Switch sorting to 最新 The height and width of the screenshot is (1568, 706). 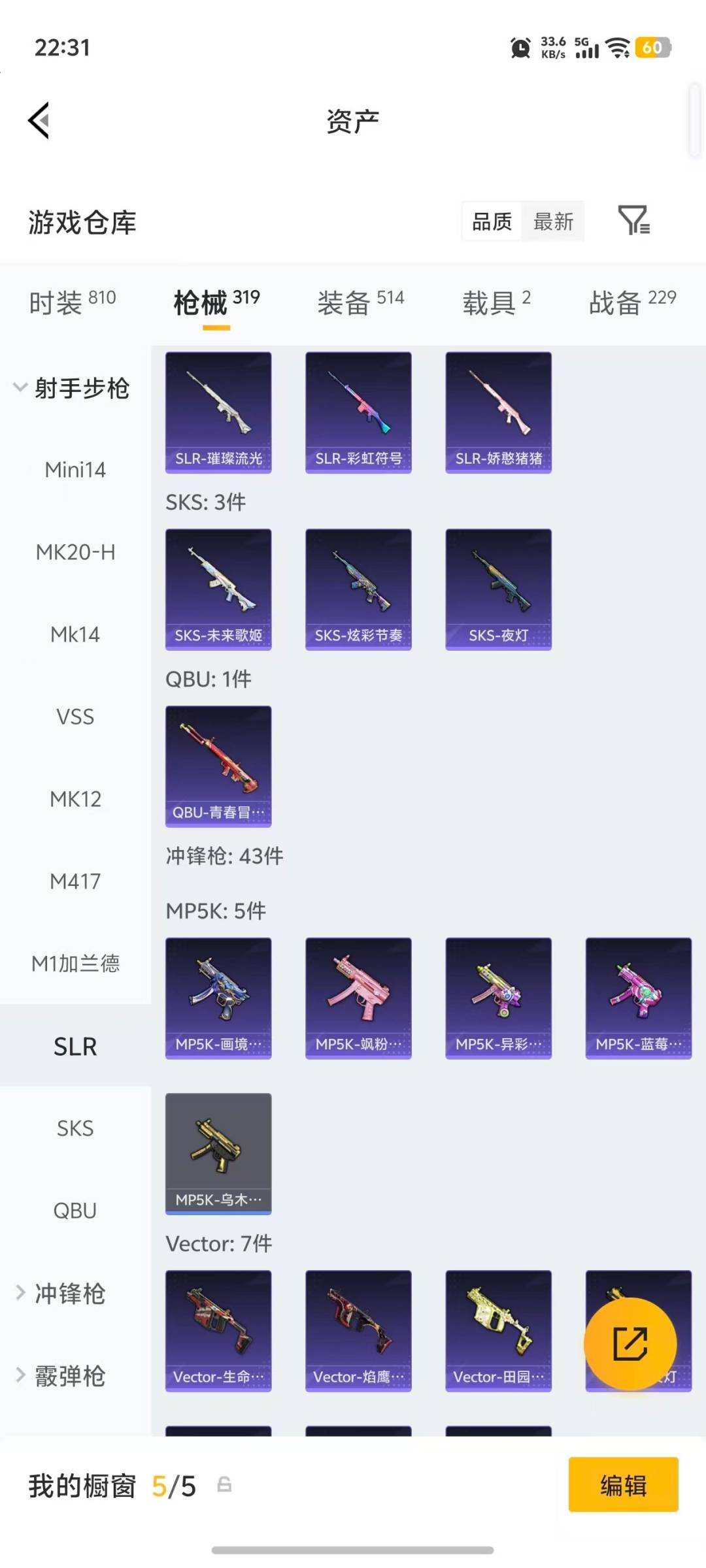pyautogui.click(x=552, y=222)
